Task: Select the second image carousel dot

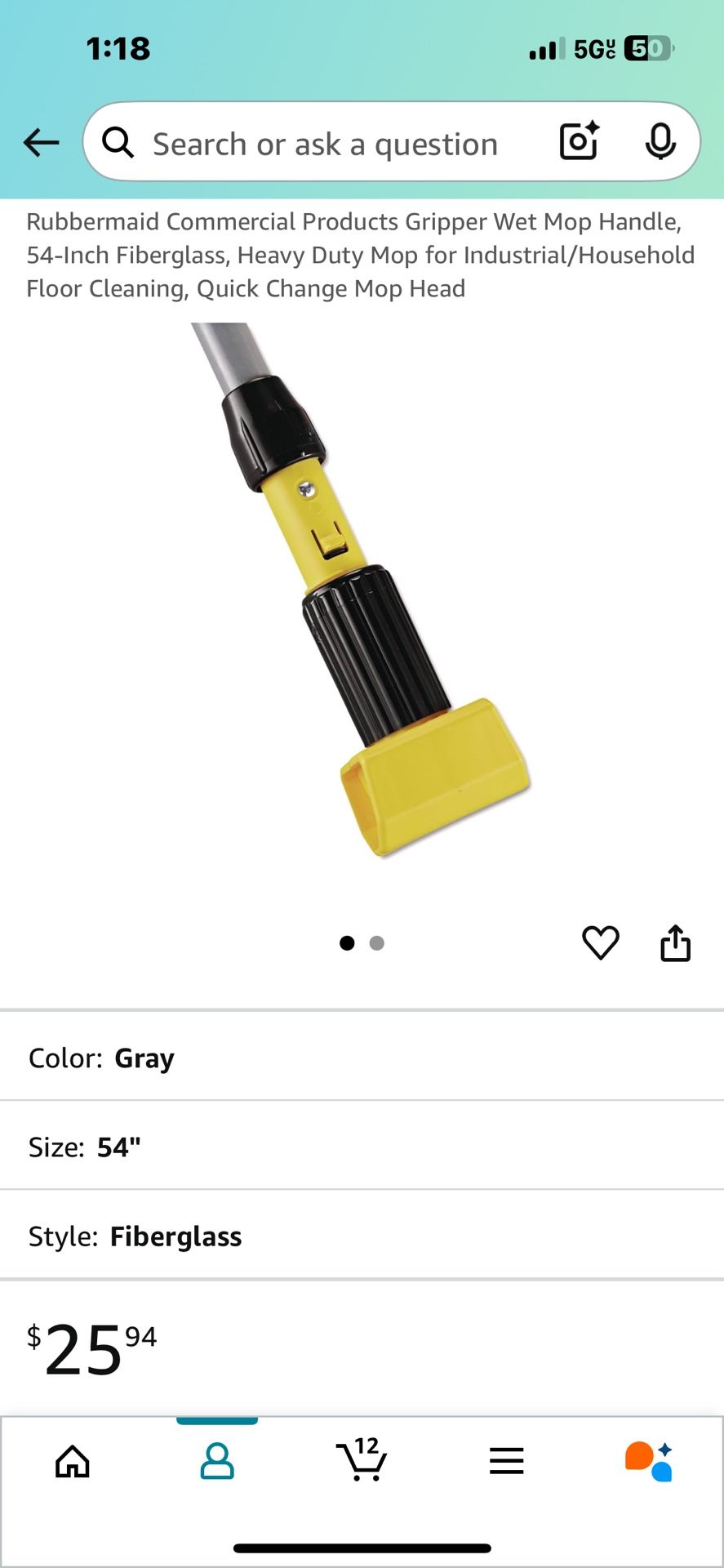Action: tap(377, 942)
